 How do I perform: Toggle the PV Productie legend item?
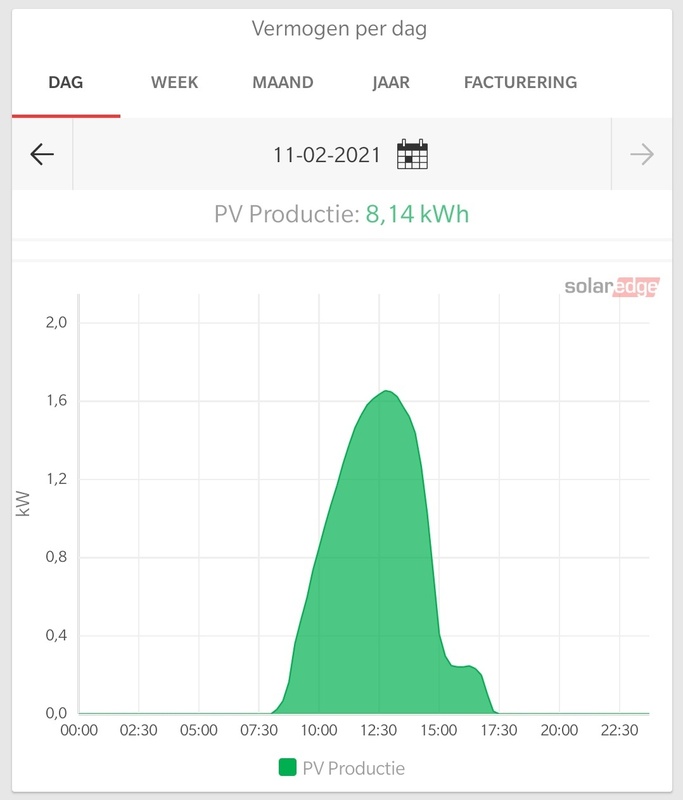click(341, 768)
